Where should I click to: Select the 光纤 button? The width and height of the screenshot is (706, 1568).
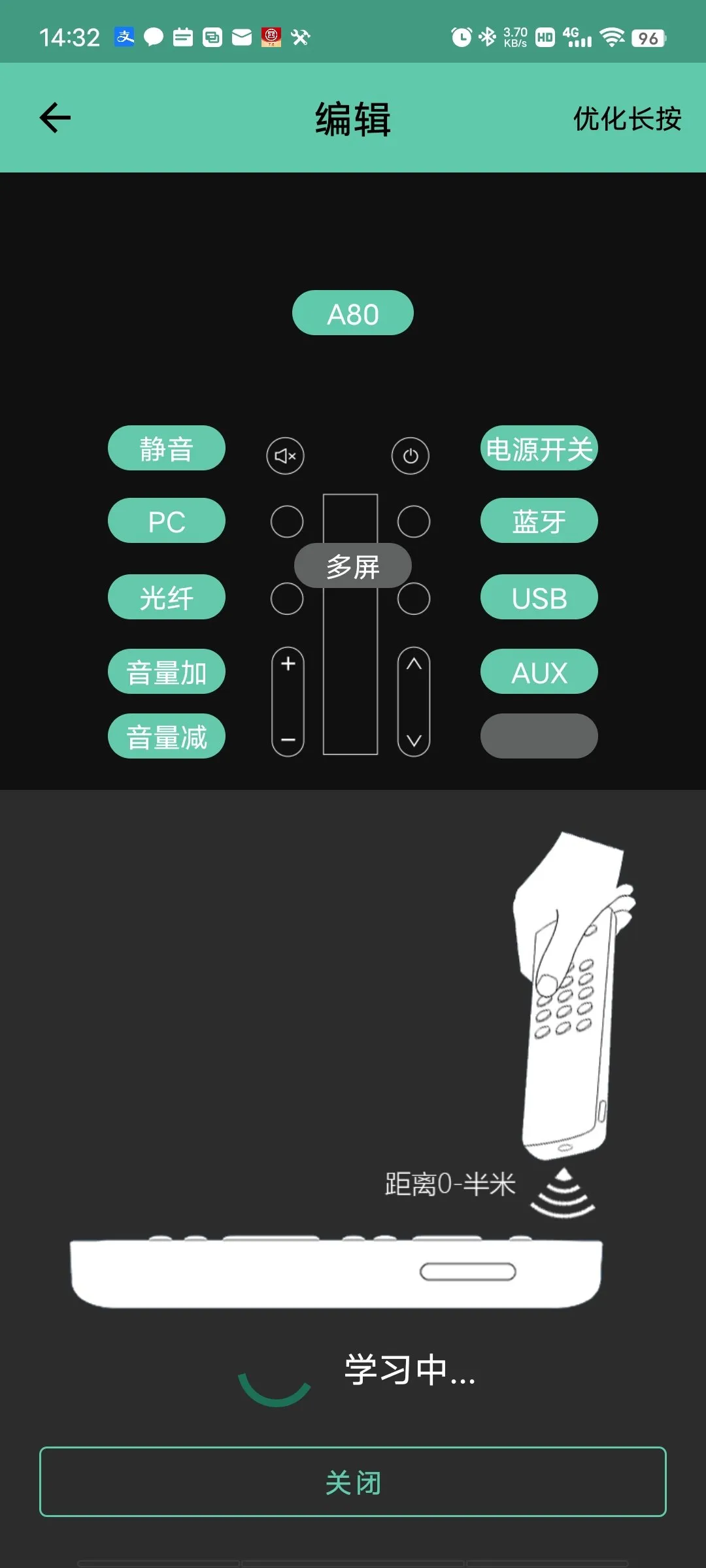(167, 597)
